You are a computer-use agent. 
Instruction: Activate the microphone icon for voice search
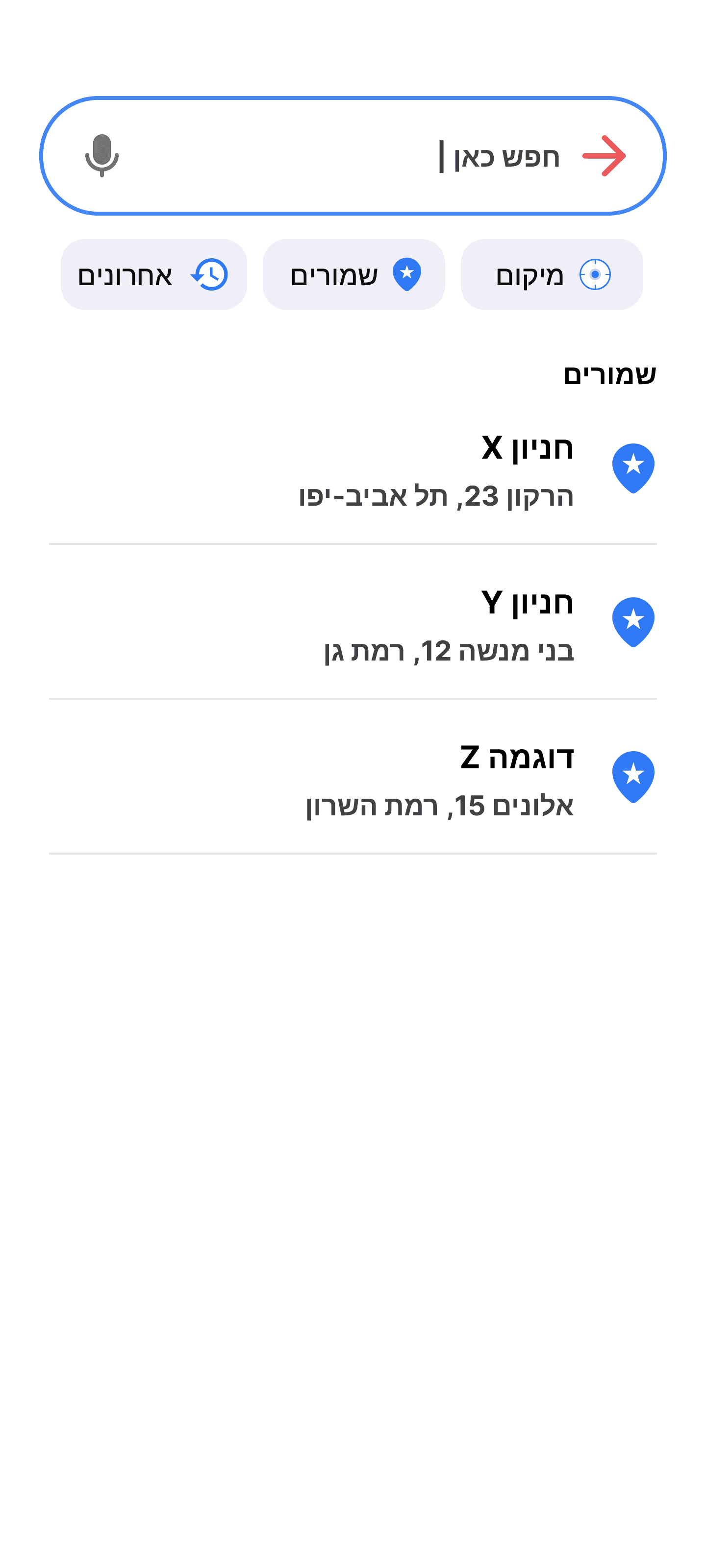[101, 157]
